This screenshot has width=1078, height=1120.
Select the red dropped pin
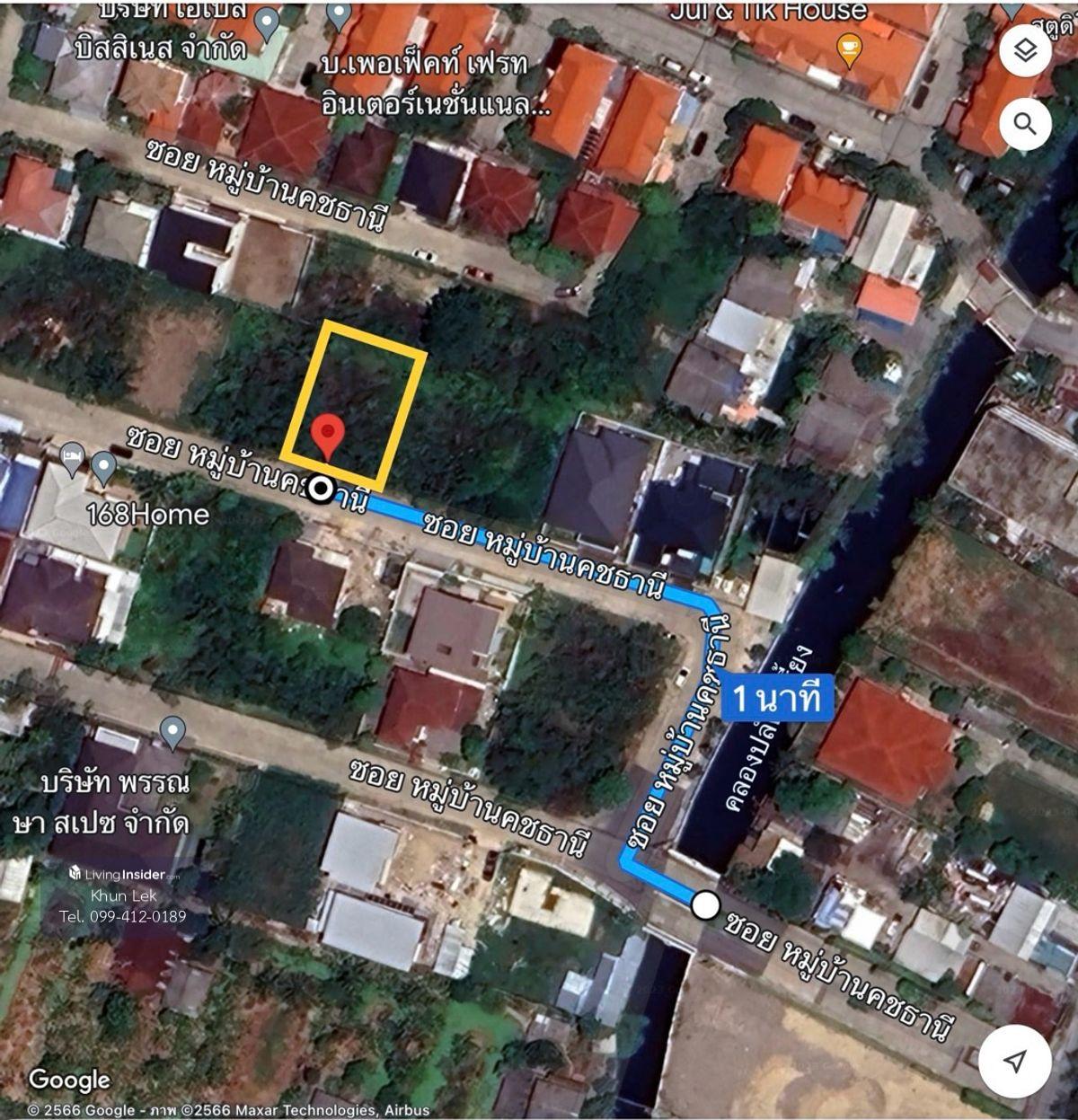tap(328, 437)
